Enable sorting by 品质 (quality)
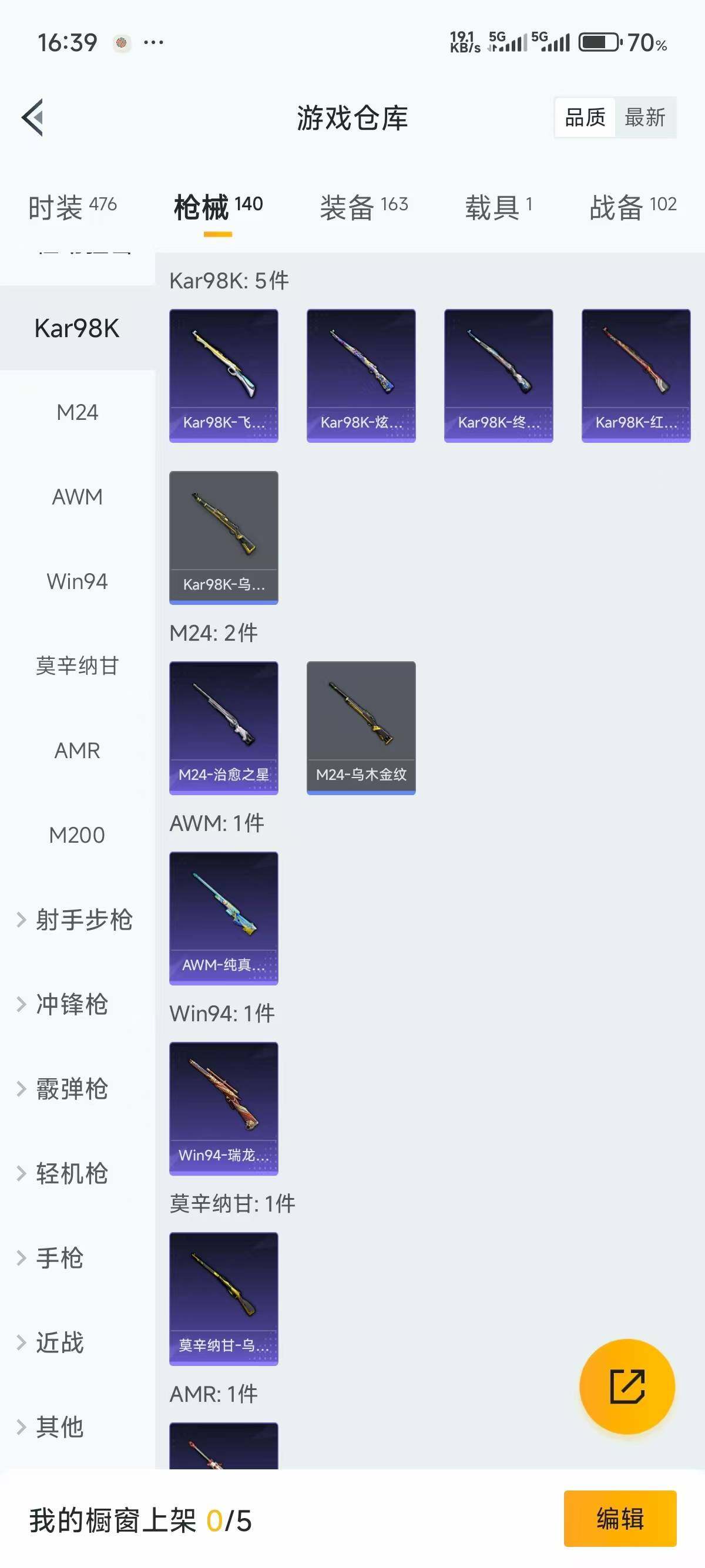This screenshot has width=705, height=1568. click(583, 117)
